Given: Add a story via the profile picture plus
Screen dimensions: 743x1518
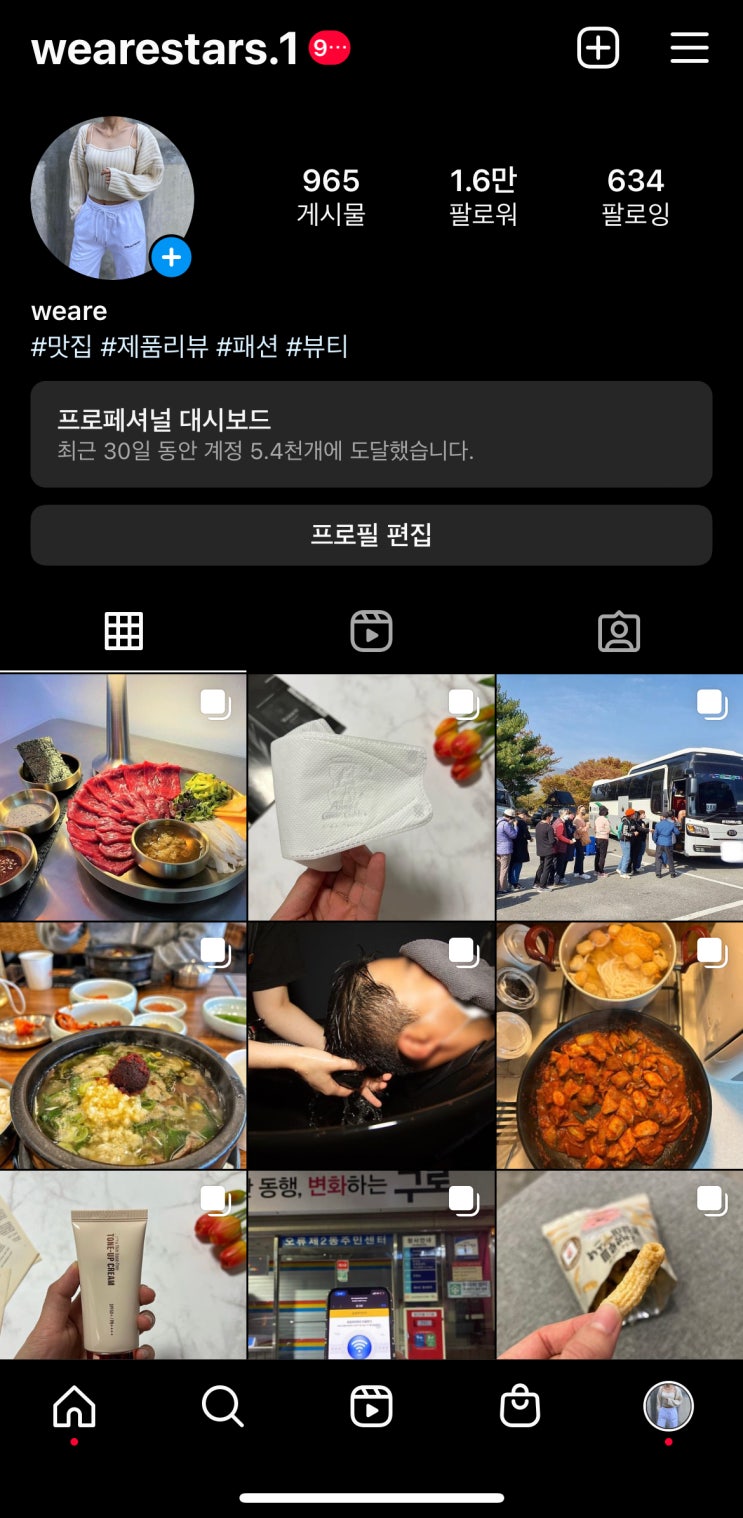Looking at the screenshot, I should [x=171, y=258].
